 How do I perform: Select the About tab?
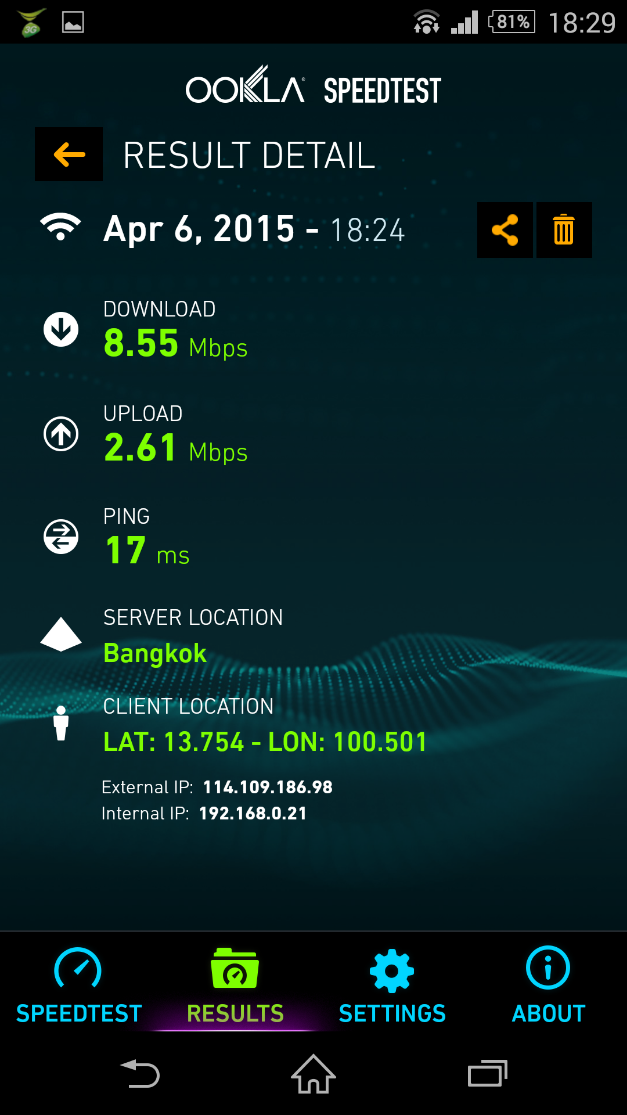[548, 986]
